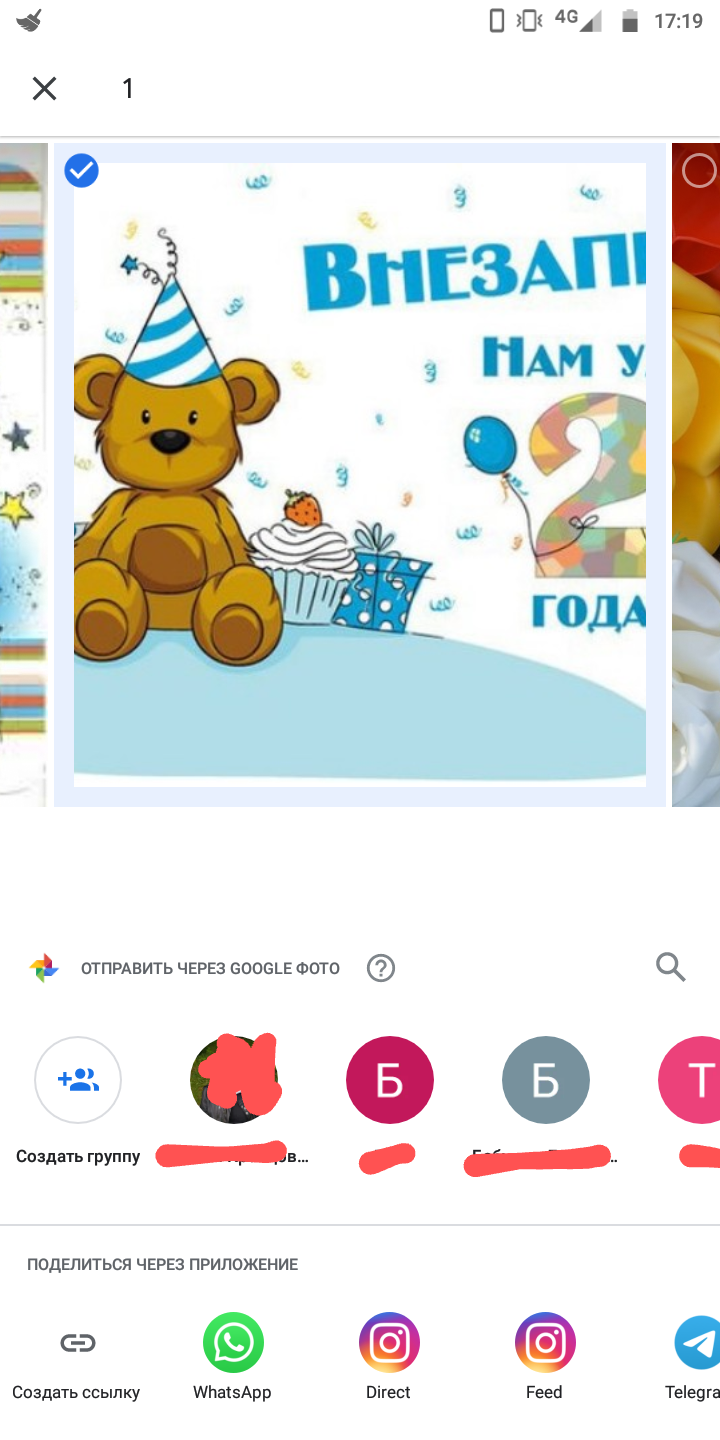Select the unchecked photo on the right
The height and width of the screenshot is (1440, 720).
tap(698, 171)
